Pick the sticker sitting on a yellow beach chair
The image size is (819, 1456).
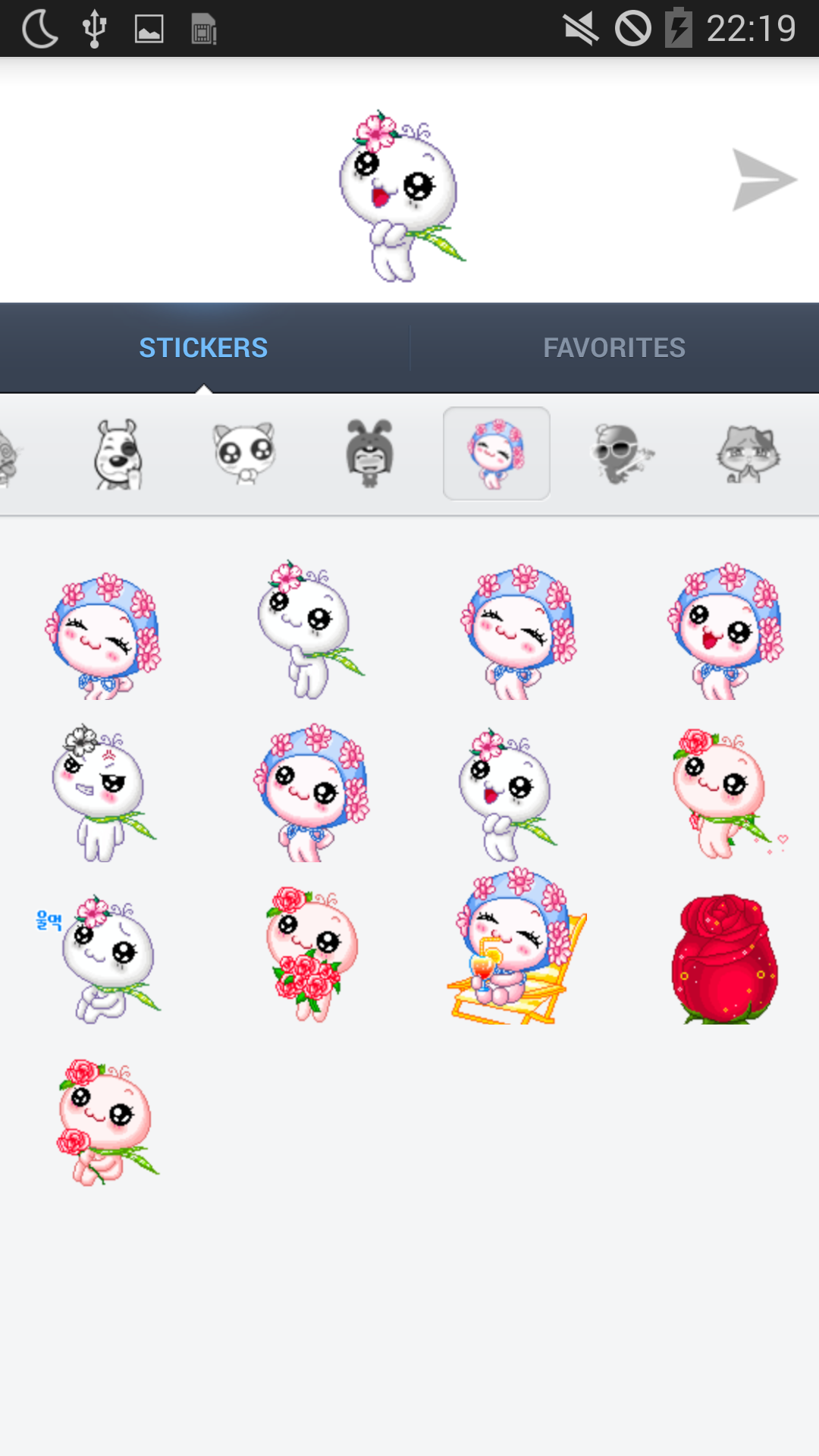[x=517, y=946]
